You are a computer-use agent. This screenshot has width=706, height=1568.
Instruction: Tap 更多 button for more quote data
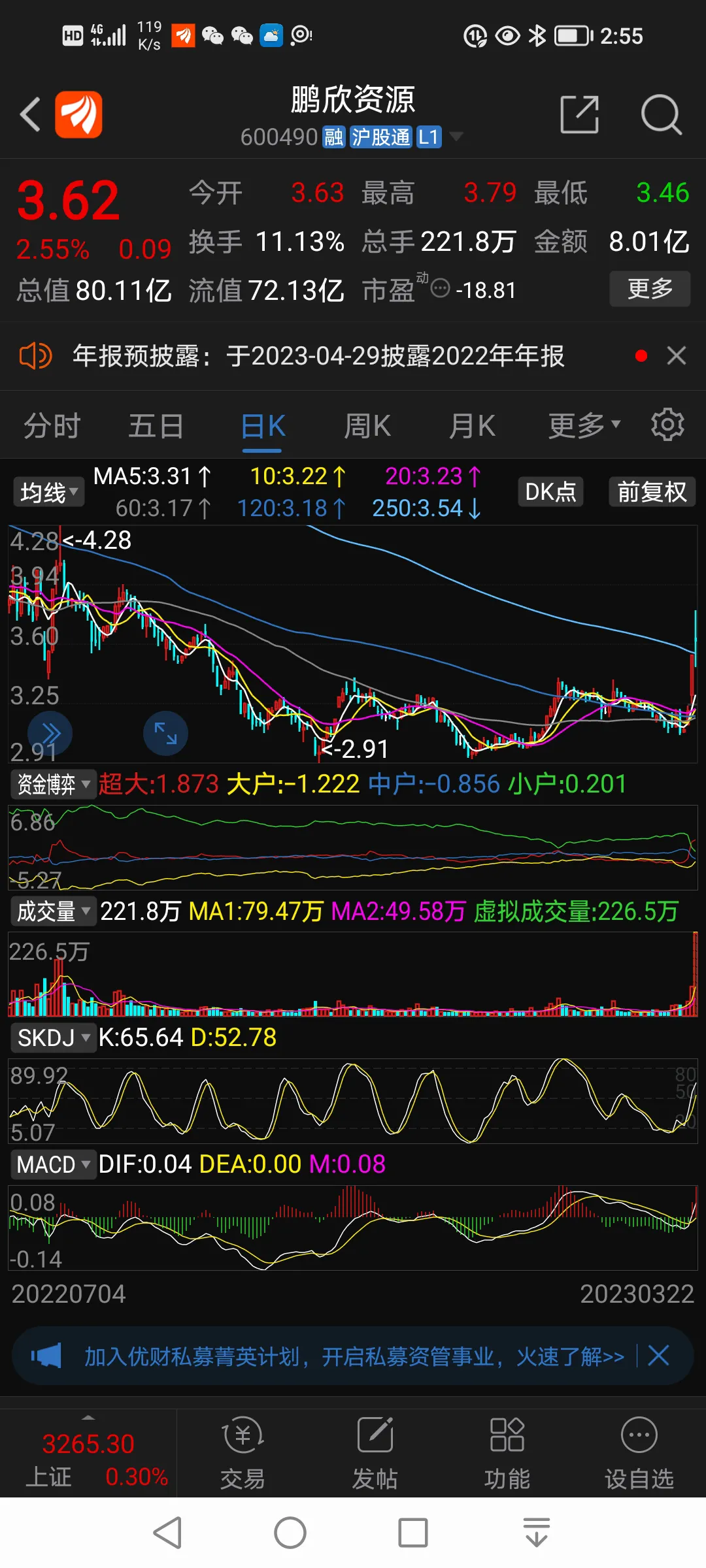pos(649,288)
